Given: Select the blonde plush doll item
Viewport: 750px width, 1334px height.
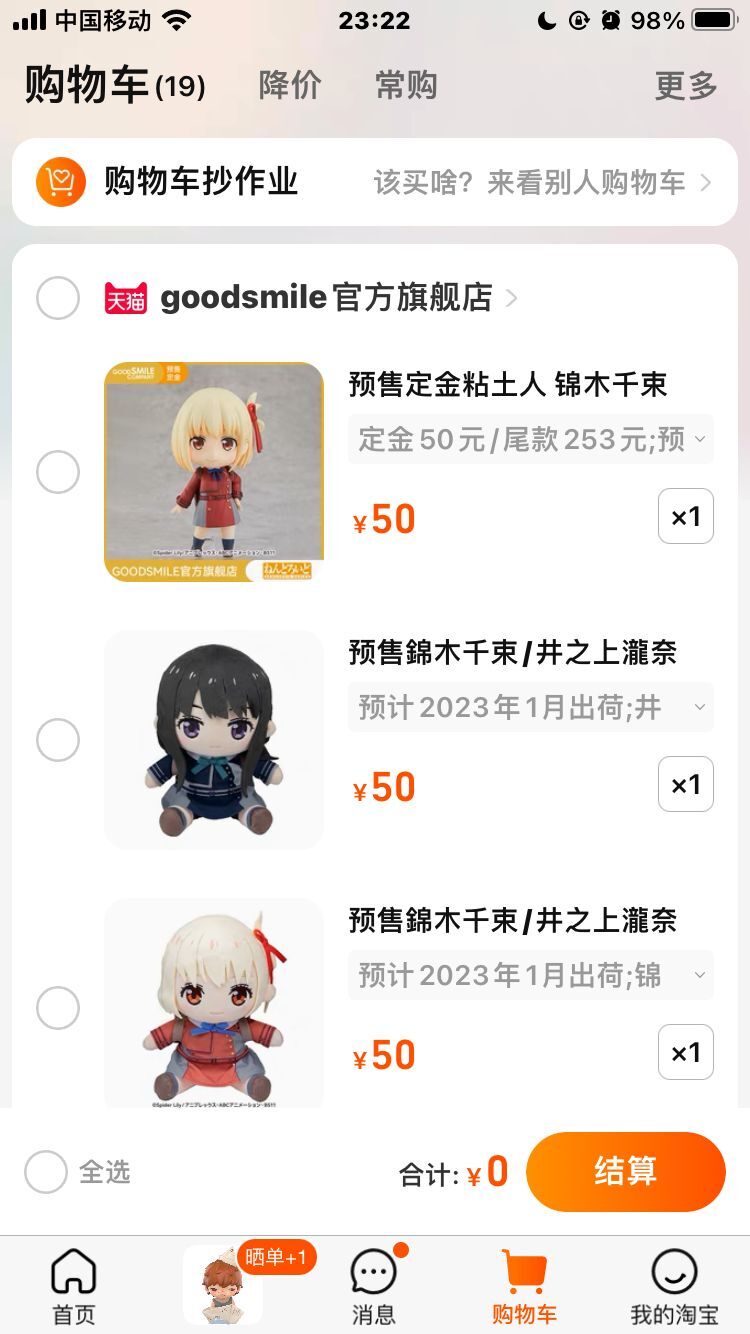Looking at the screenshot, I should (58, 1008).
